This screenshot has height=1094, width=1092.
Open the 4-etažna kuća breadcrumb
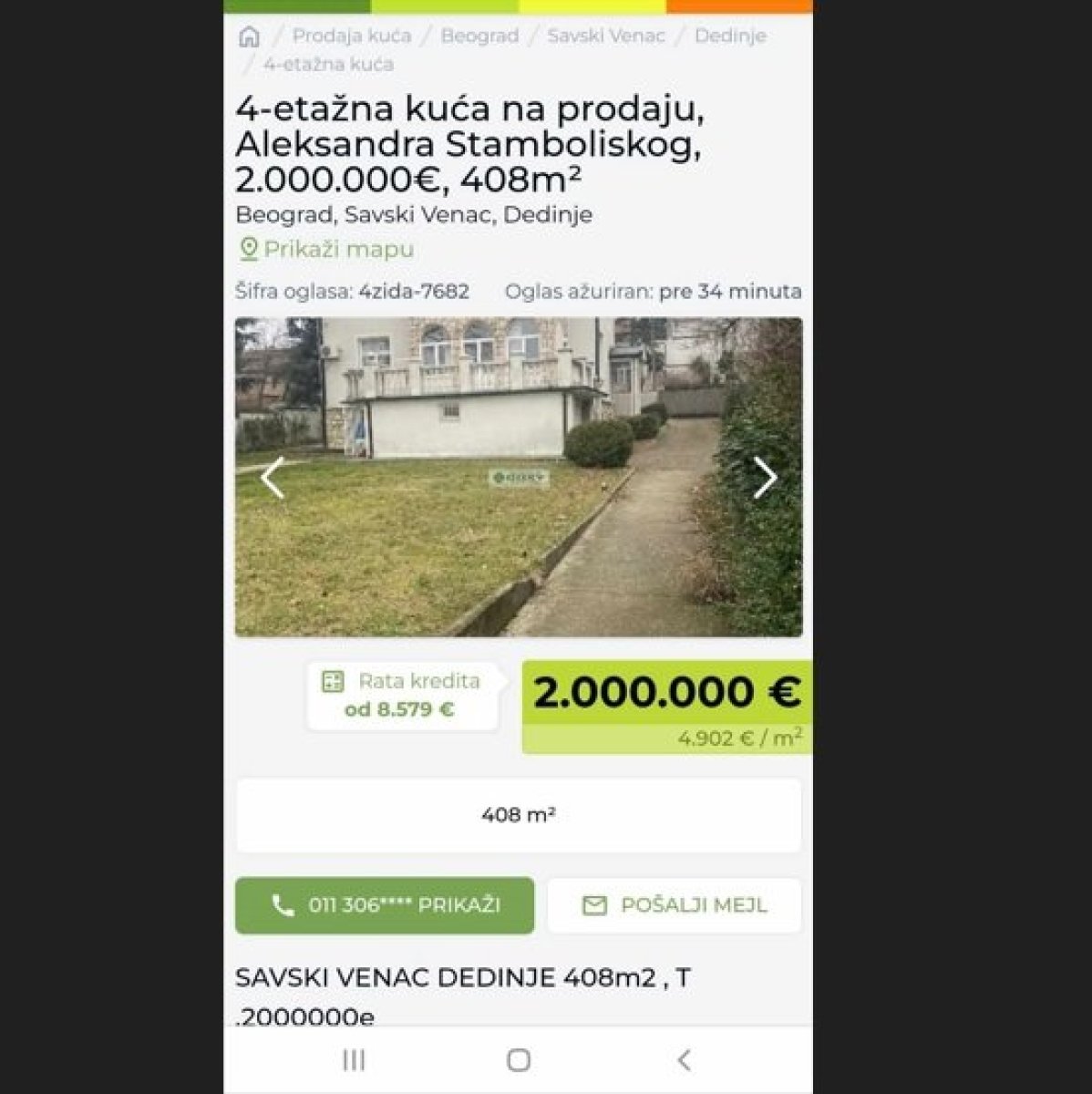click(x=328, y=64)
